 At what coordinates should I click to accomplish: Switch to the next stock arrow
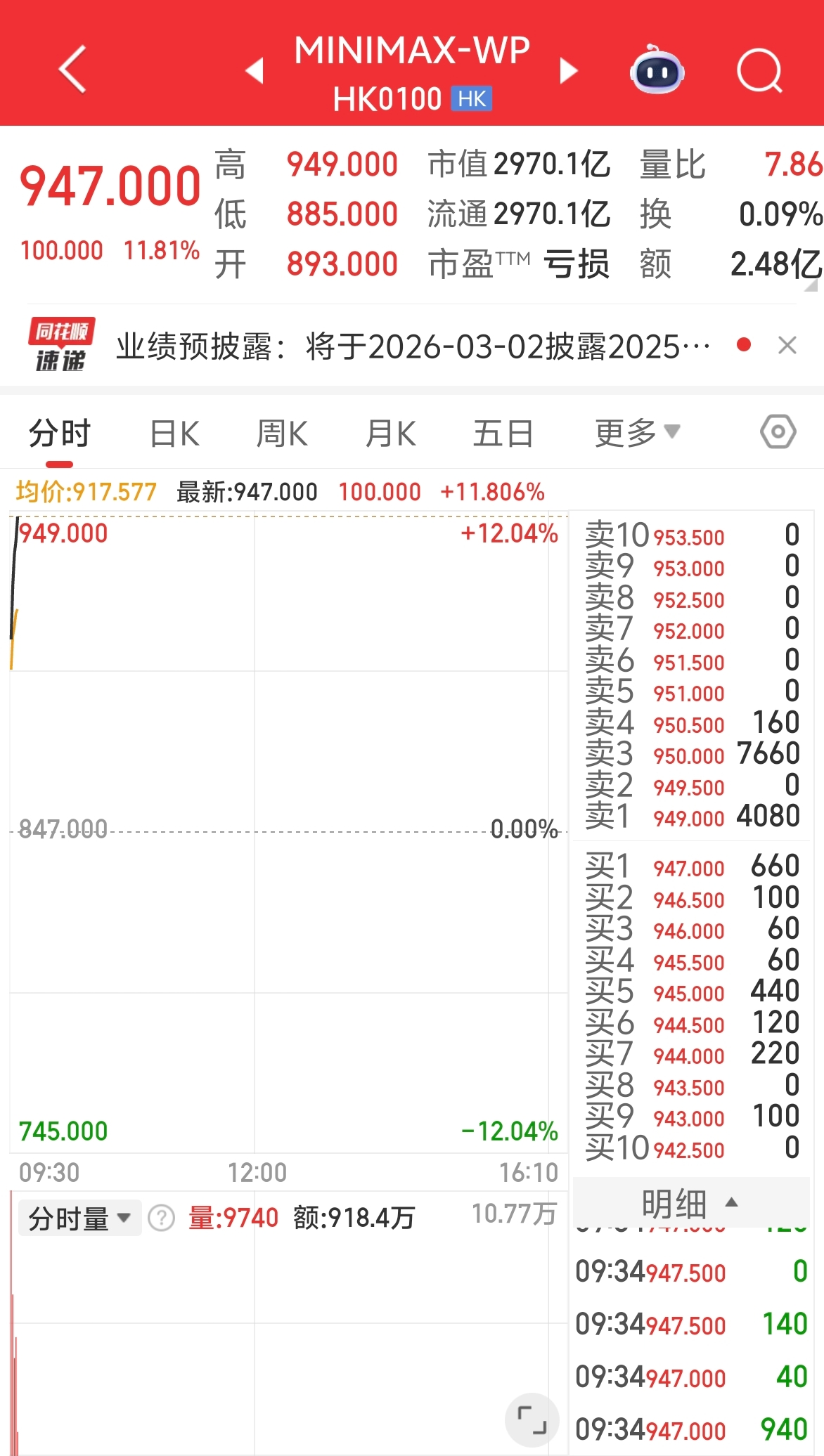point(568,70)
